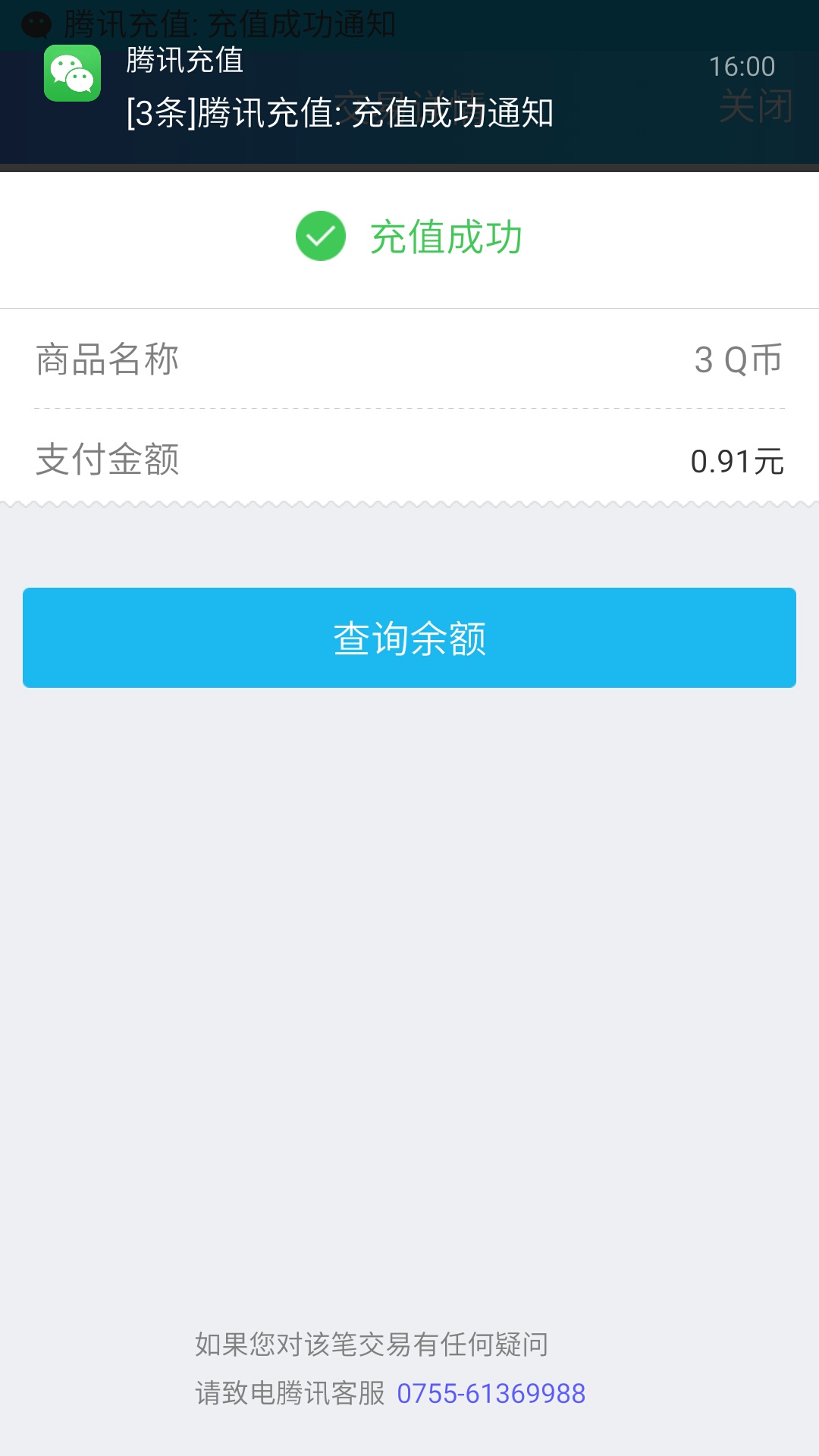Tap the 查询余额 button

pos(409,638)
